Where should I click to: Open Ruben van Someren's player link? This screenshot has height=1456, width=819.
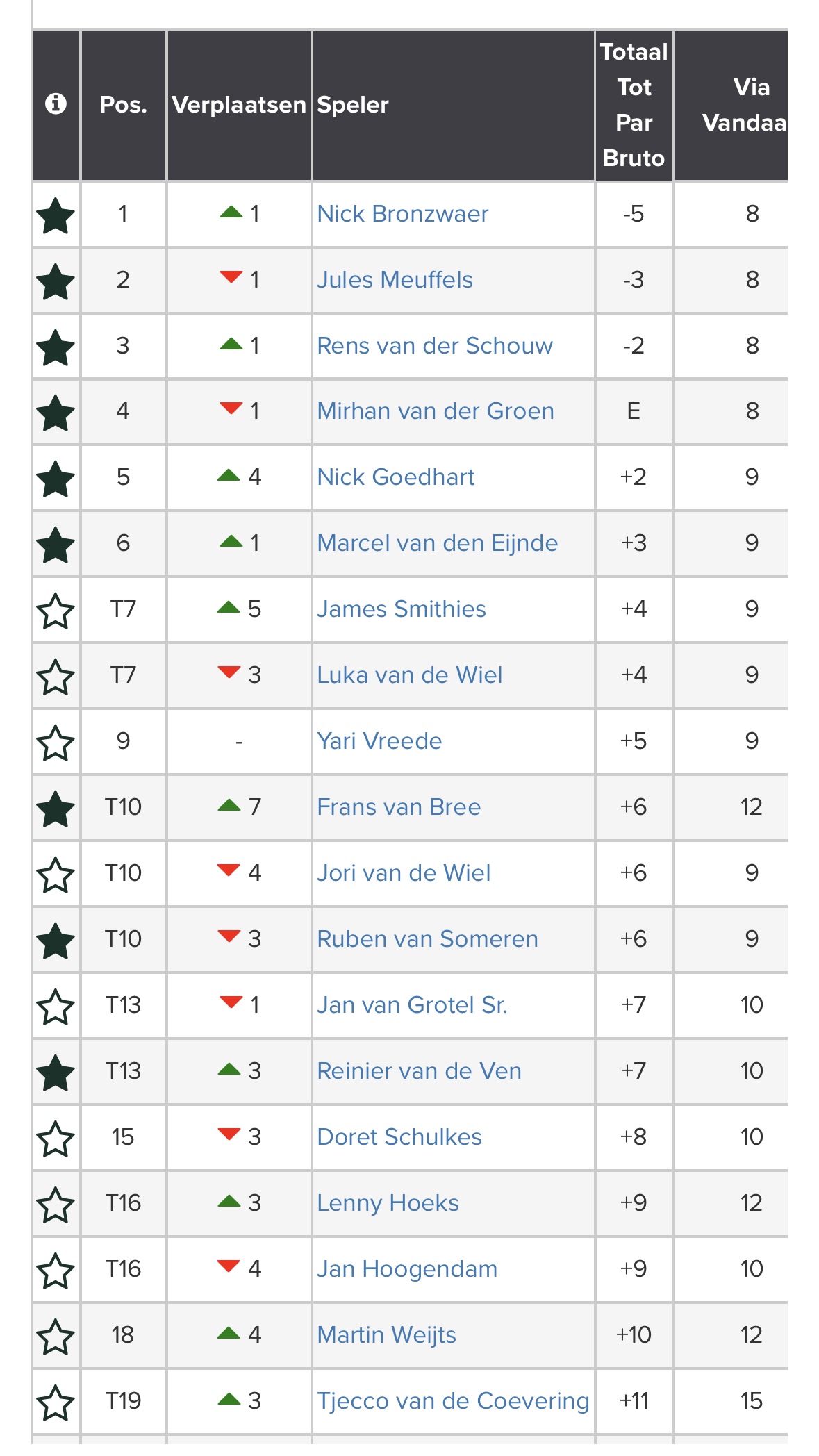[x=428, y=939]
